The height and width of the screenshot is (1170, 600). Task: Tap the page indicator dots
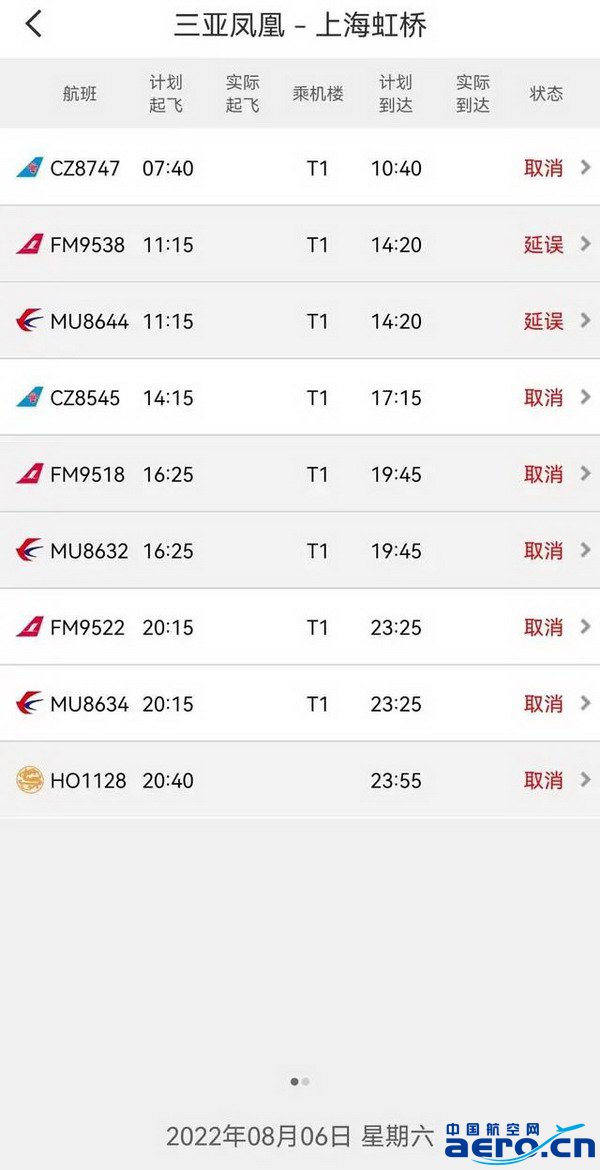click(x=300, y=1080)
